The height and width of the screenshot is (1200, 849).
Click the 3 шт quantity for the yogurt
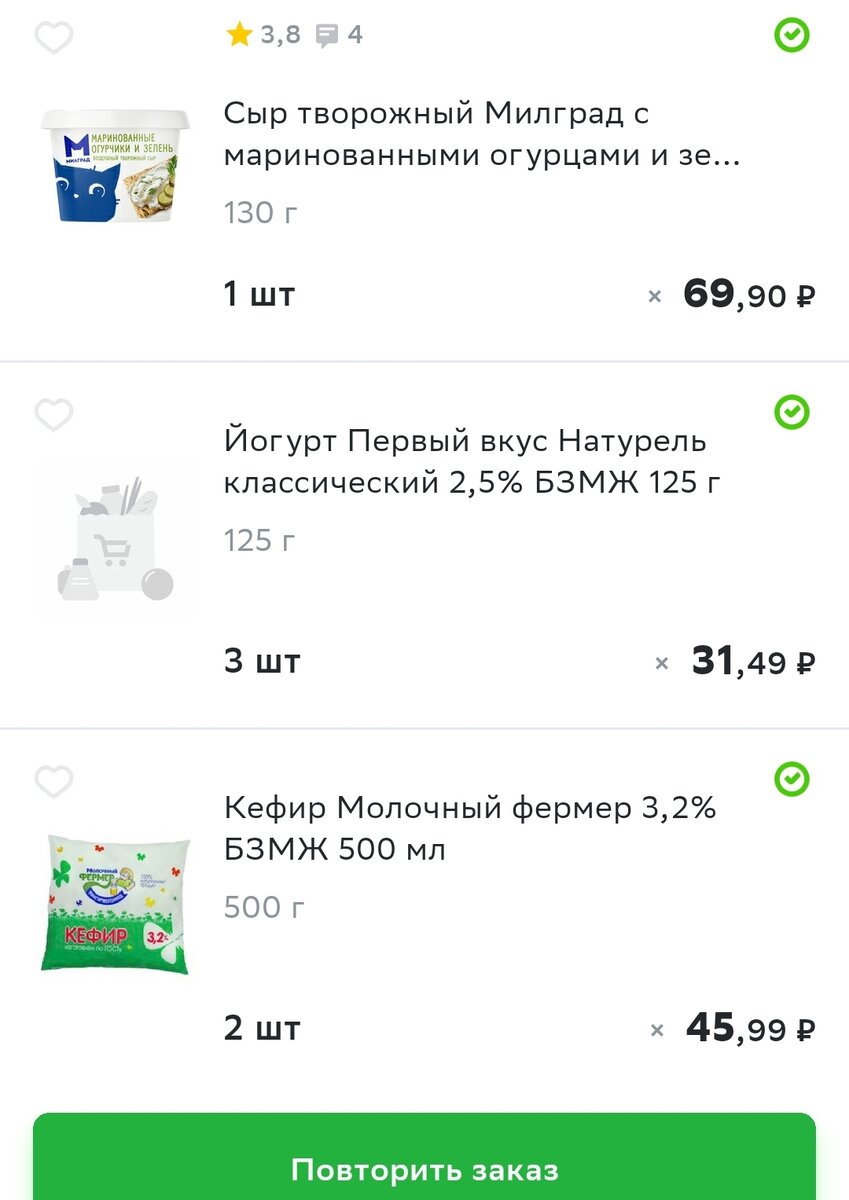260,660
